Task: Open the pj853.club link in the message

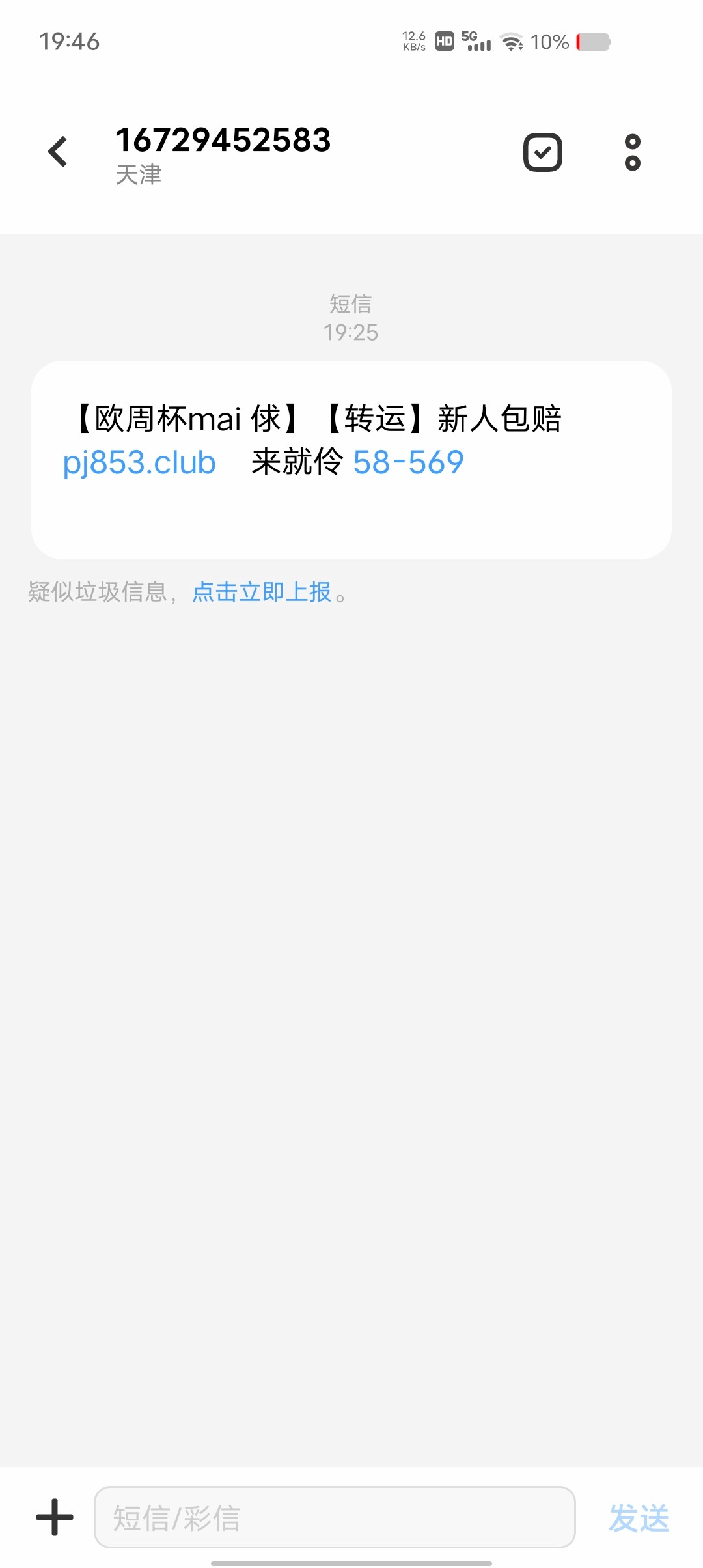Action: click(139, 463)
